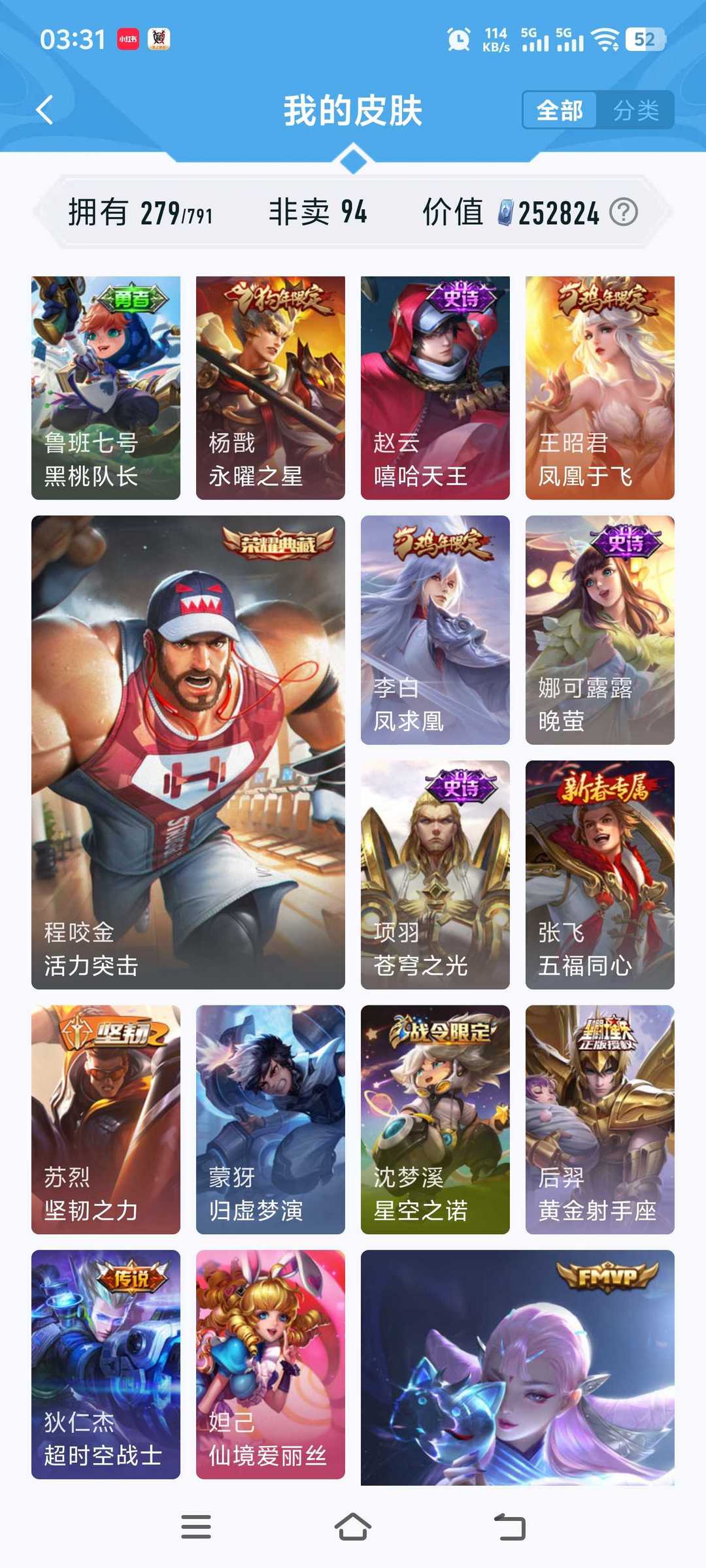The image size is (706, 1568).
Task: Open 娜可露露 晚萤 skin
Action: pyautogui.click(x=600, y=630)
